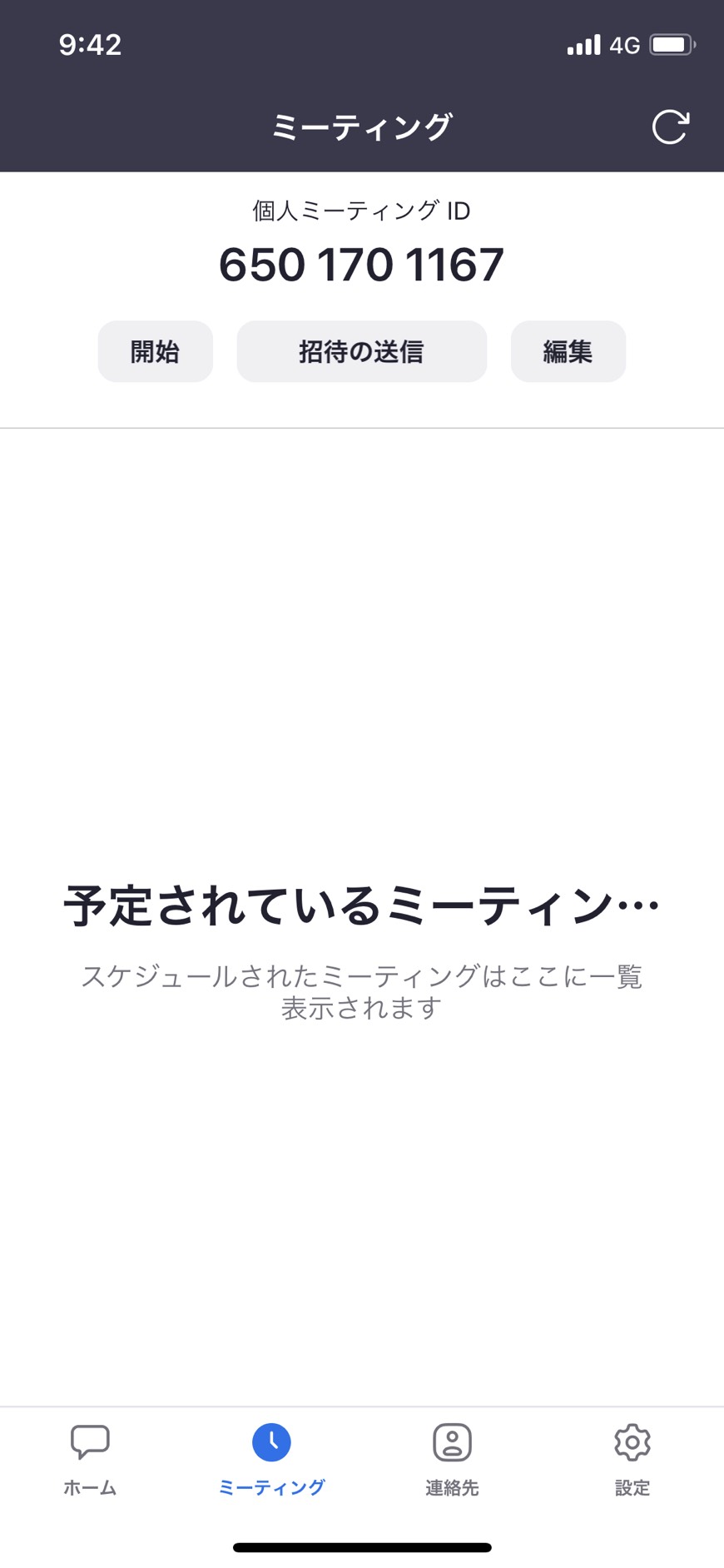
Task: Start the personal meeting with 開始
Action: coord(156,351)
